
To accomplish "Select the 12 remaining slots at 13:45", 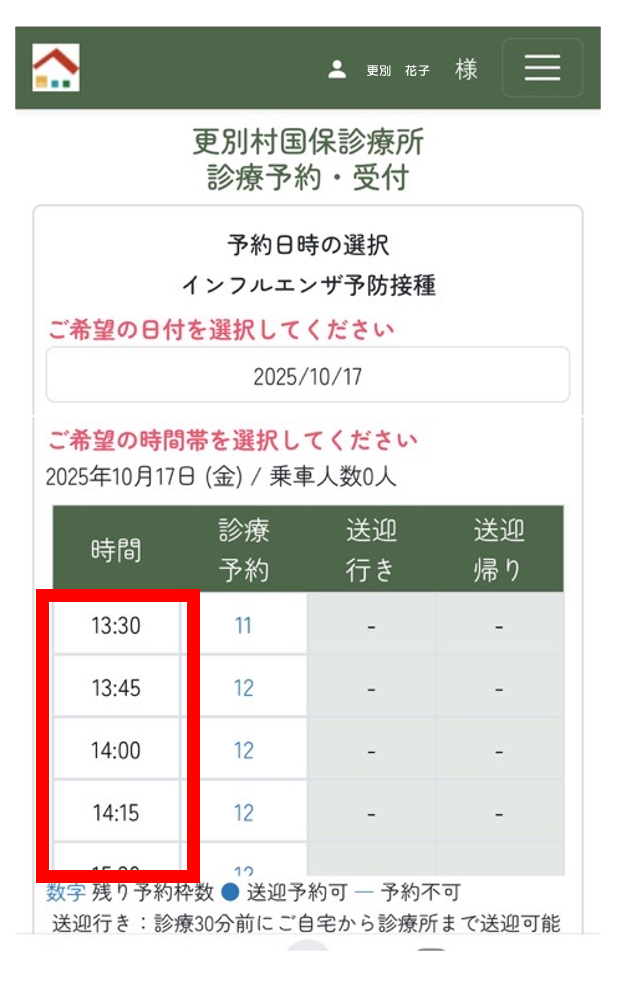I will pyautogui.click(x=243, y=688).
